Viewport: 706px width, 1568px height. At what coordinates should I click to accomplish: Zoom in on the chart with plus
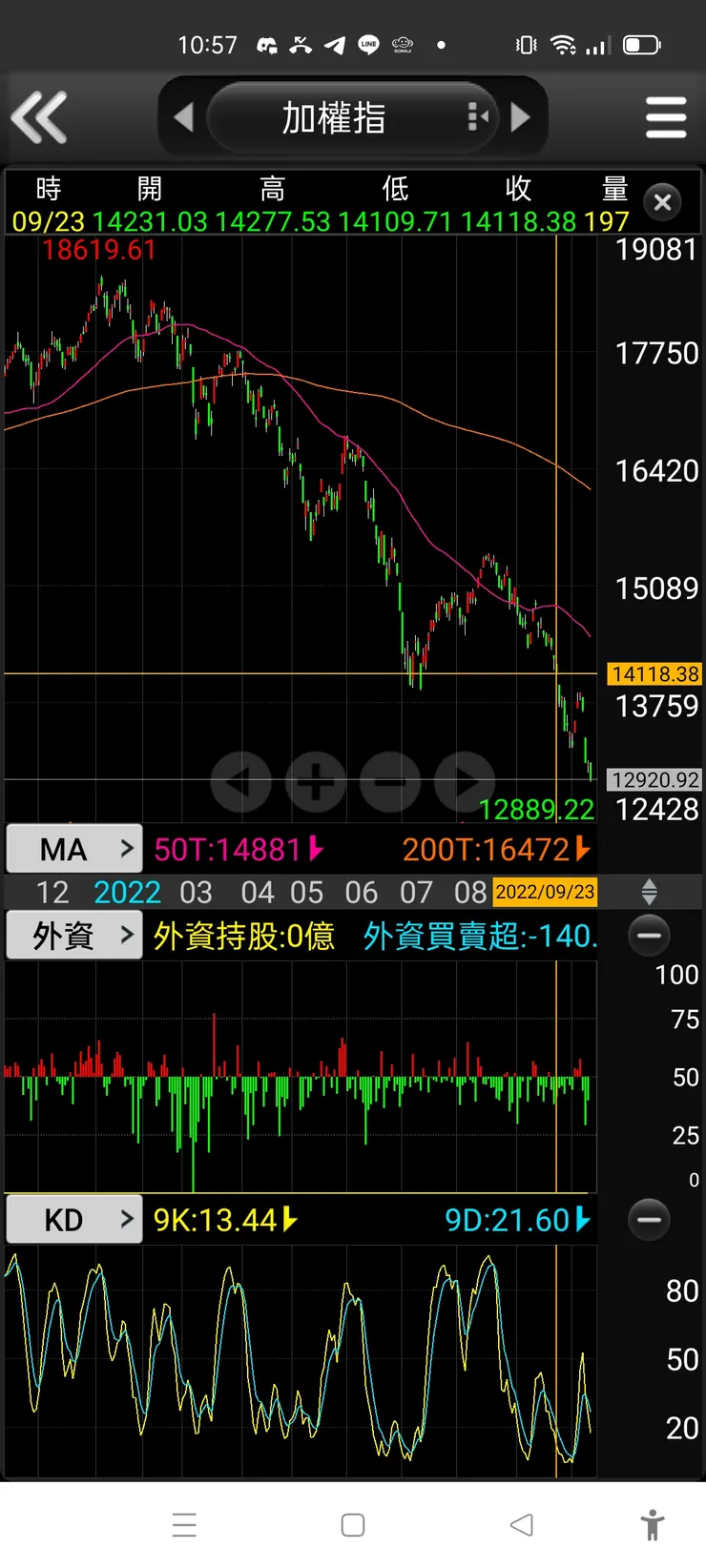coord(315,782)
